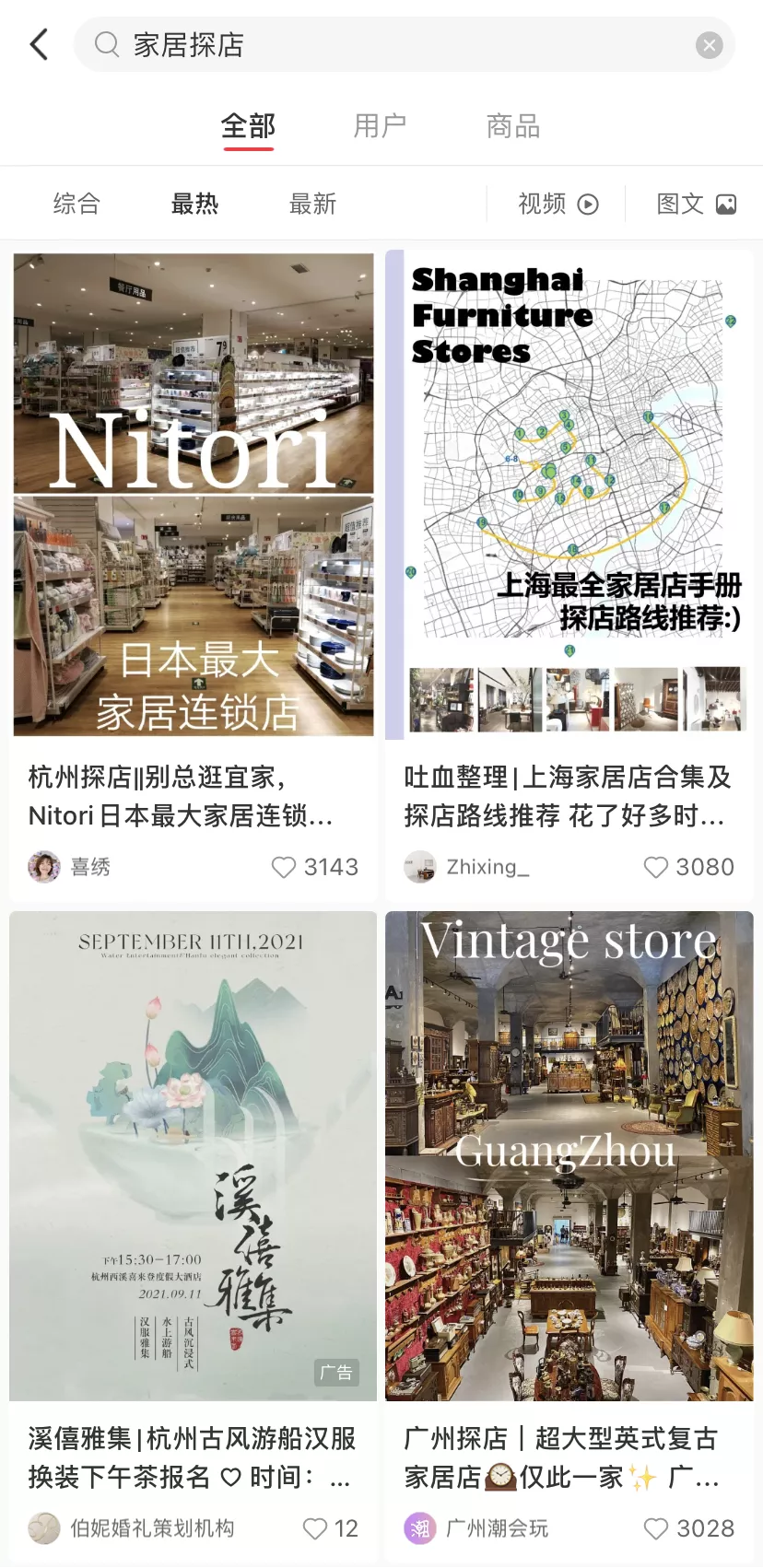Like the post by 伯妮婚礼策划机构
This screenshot has height=1568, width=763.
click(x=315, y=1528)
